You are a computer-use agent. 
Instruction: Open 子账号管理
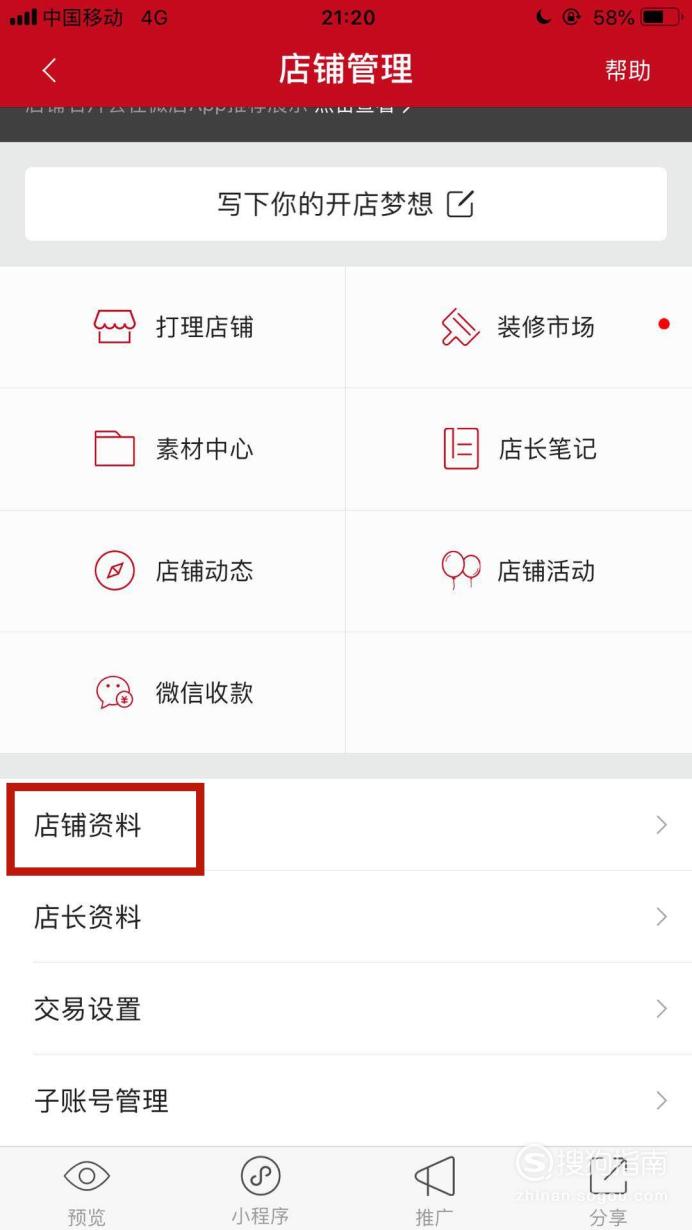point(346,1101)
